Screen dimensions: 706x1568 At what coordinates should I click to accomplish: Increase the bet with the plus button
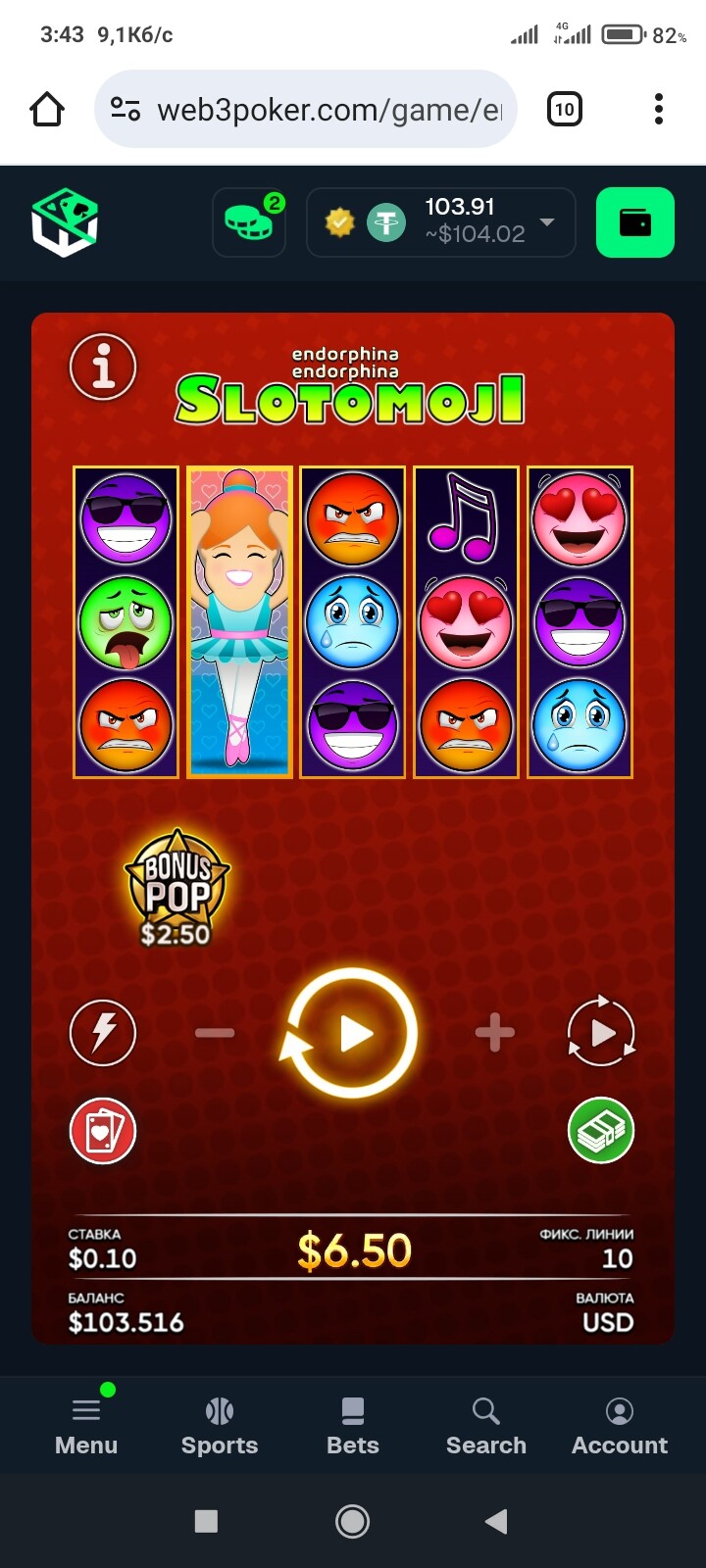coord(494,1032)
